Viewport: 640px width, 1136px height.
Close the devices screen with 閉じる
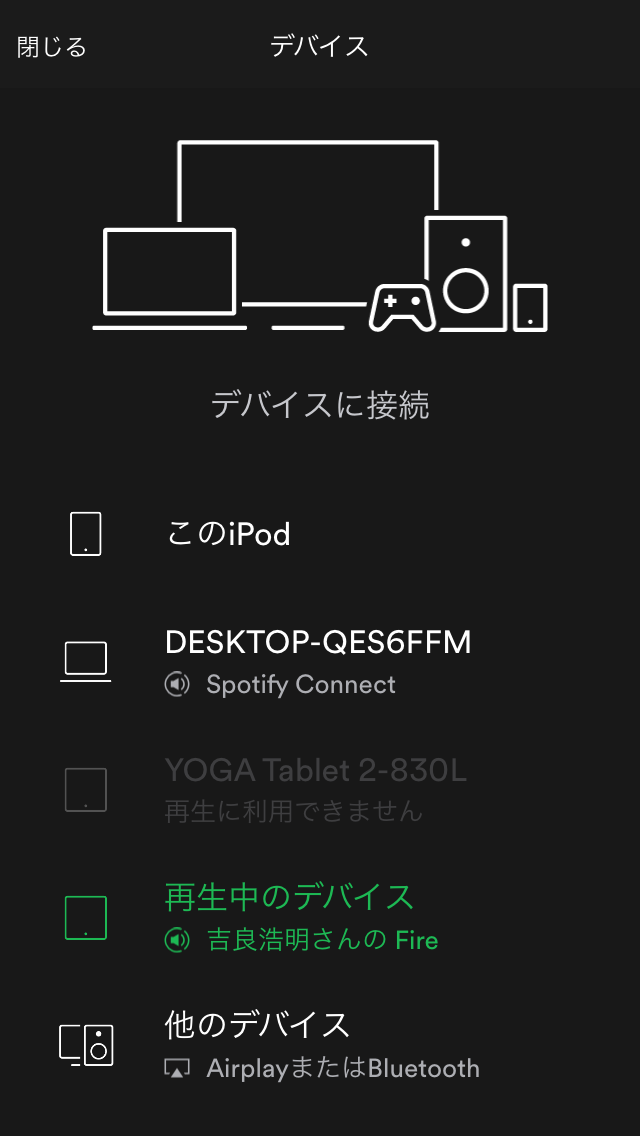[x=52, y=46]
